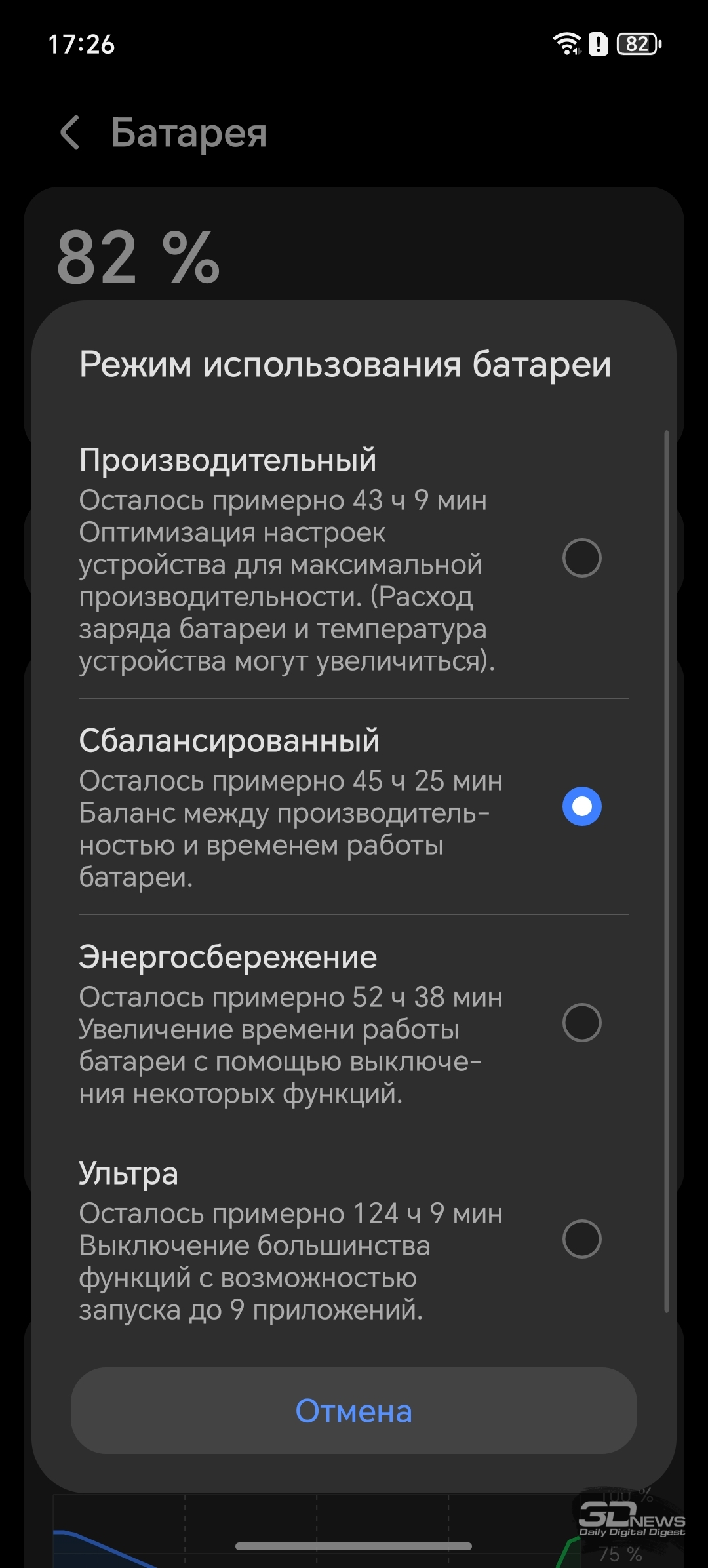Select the Производительный battery mode

click(581, 558)
